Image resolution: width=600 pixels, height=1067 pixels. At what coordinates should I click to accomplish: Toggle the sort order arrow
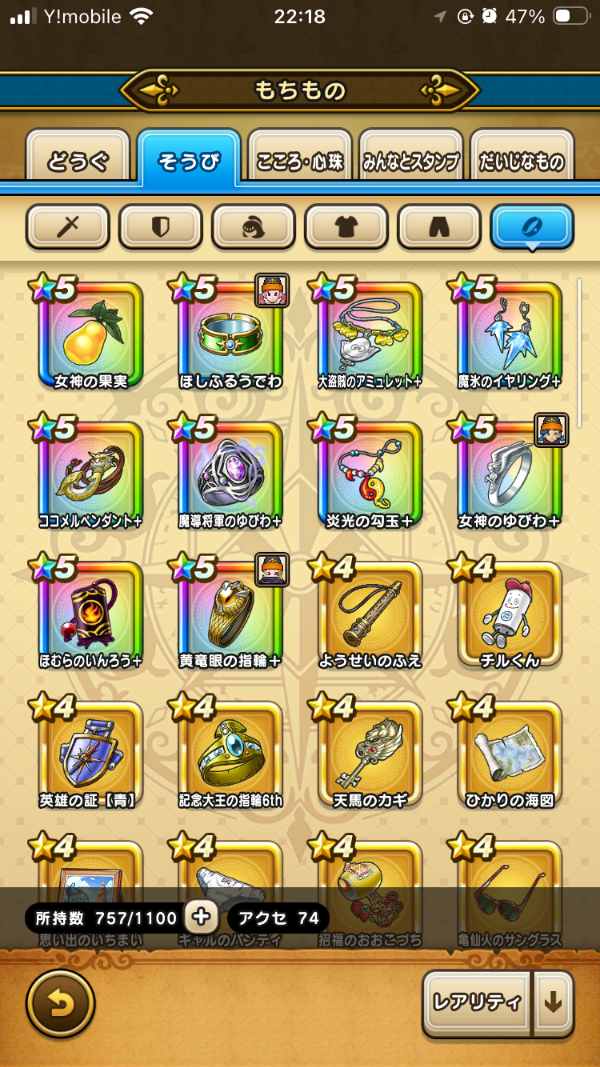(x=553, y=1003)
